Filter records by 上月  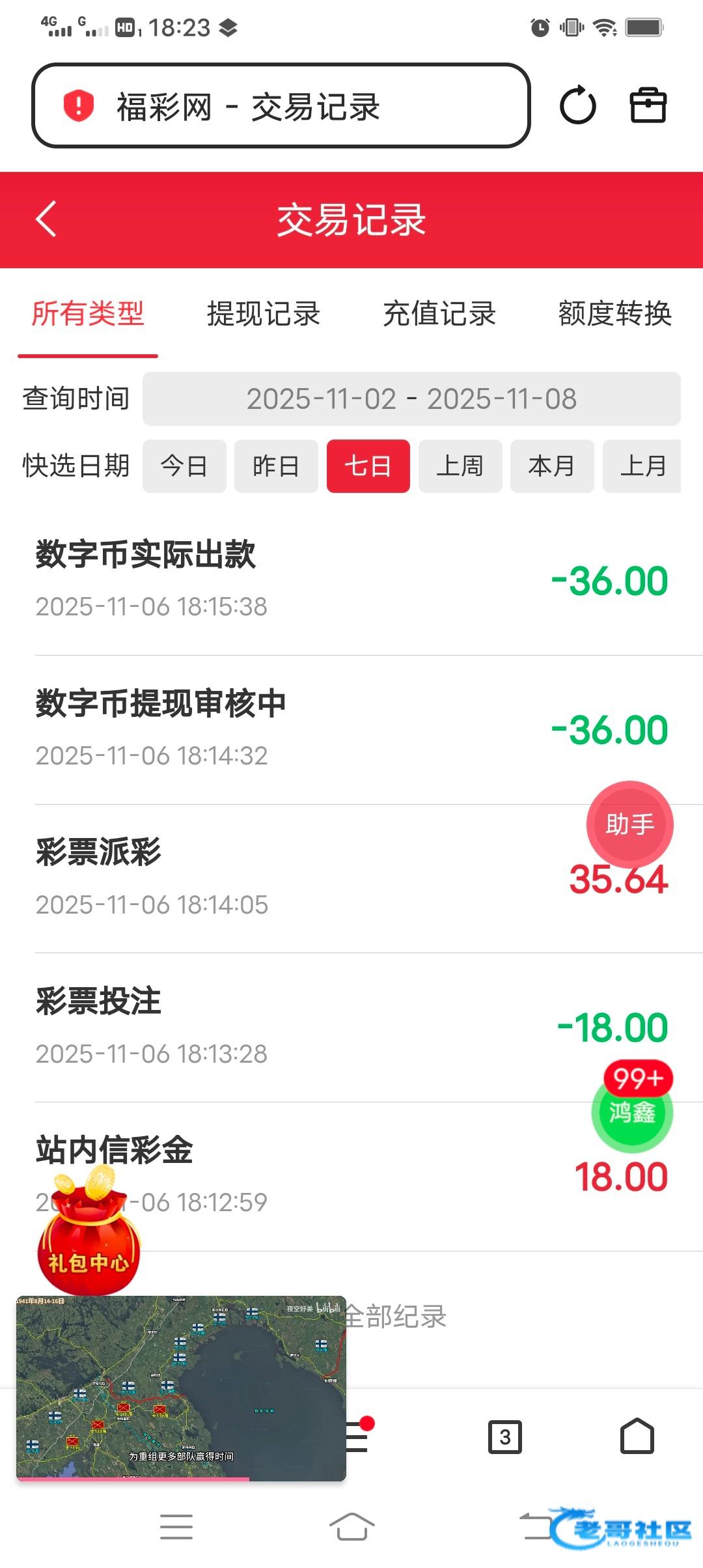(x=642, y=466)
